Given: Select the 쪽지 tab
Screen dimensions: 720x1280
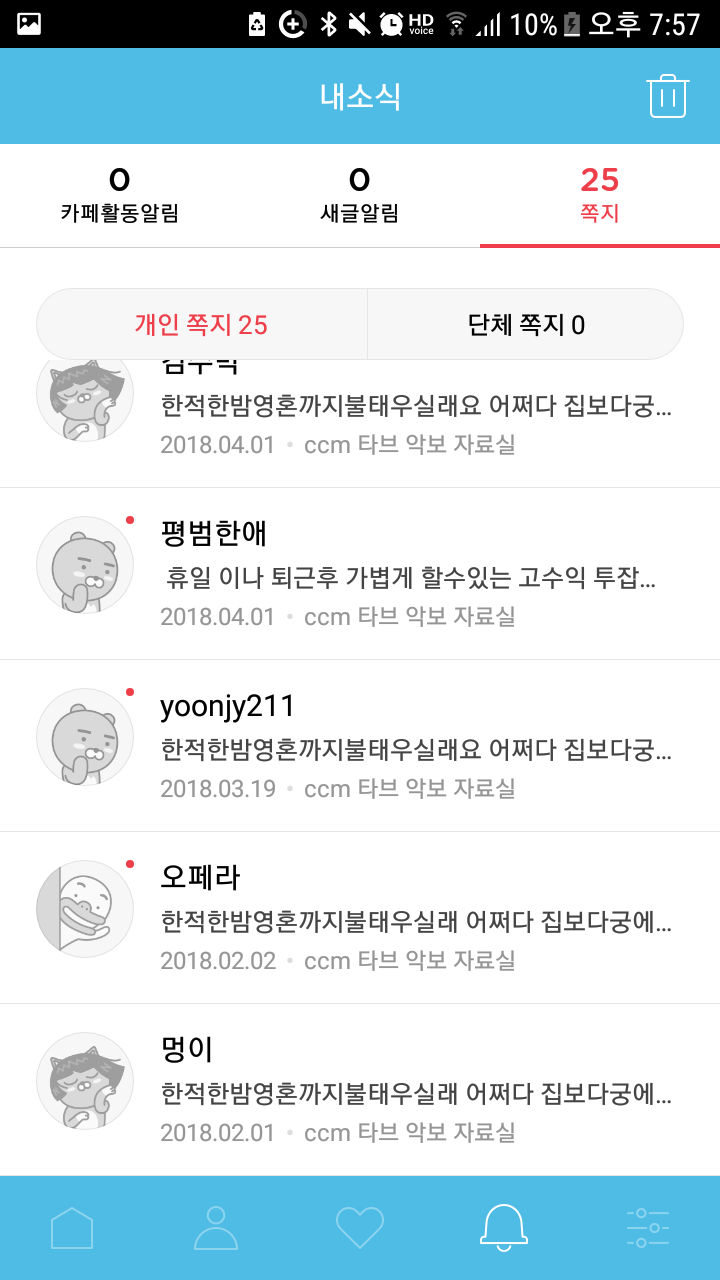Looking at the screenshot, I should (x=599, y=195).
